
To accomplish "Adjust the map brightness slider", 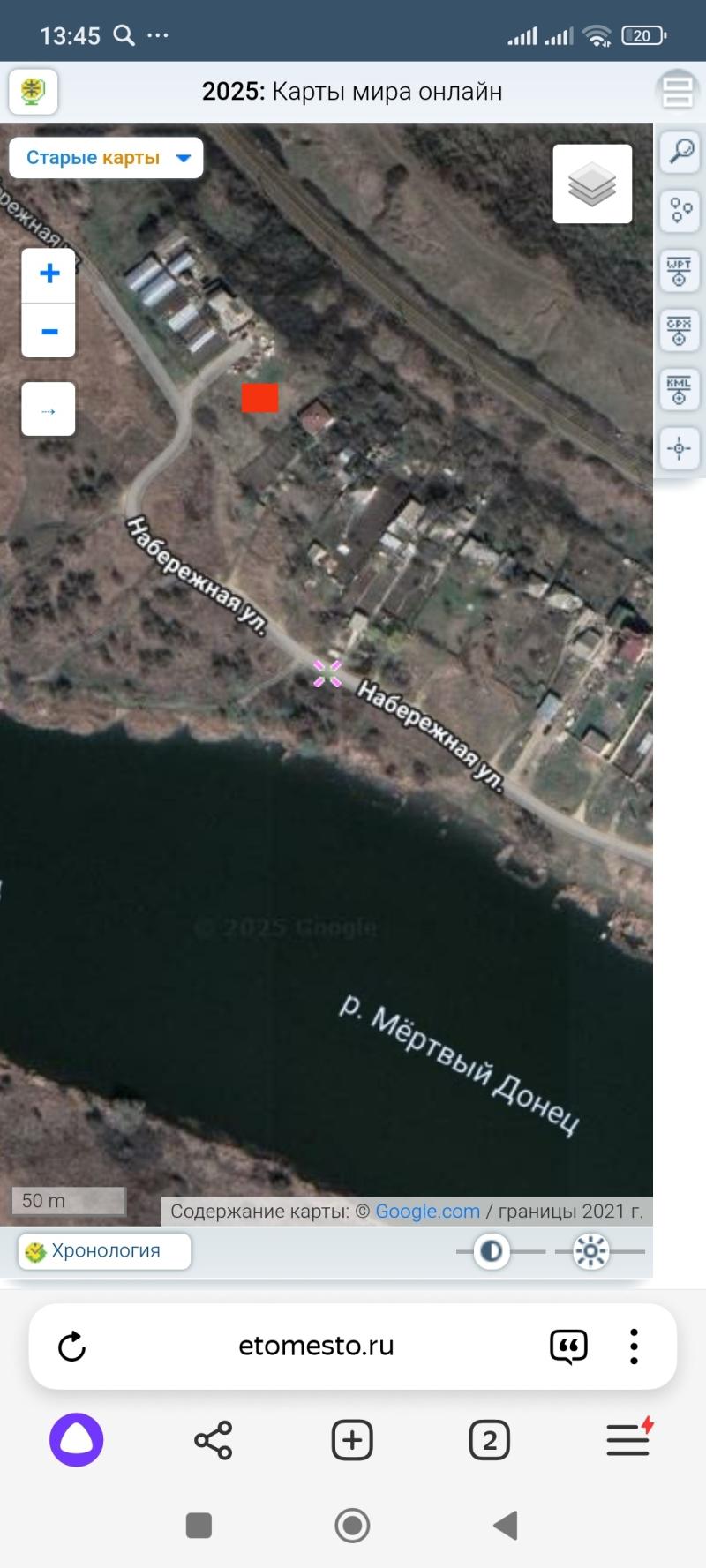I will [x=590, y=1251].
